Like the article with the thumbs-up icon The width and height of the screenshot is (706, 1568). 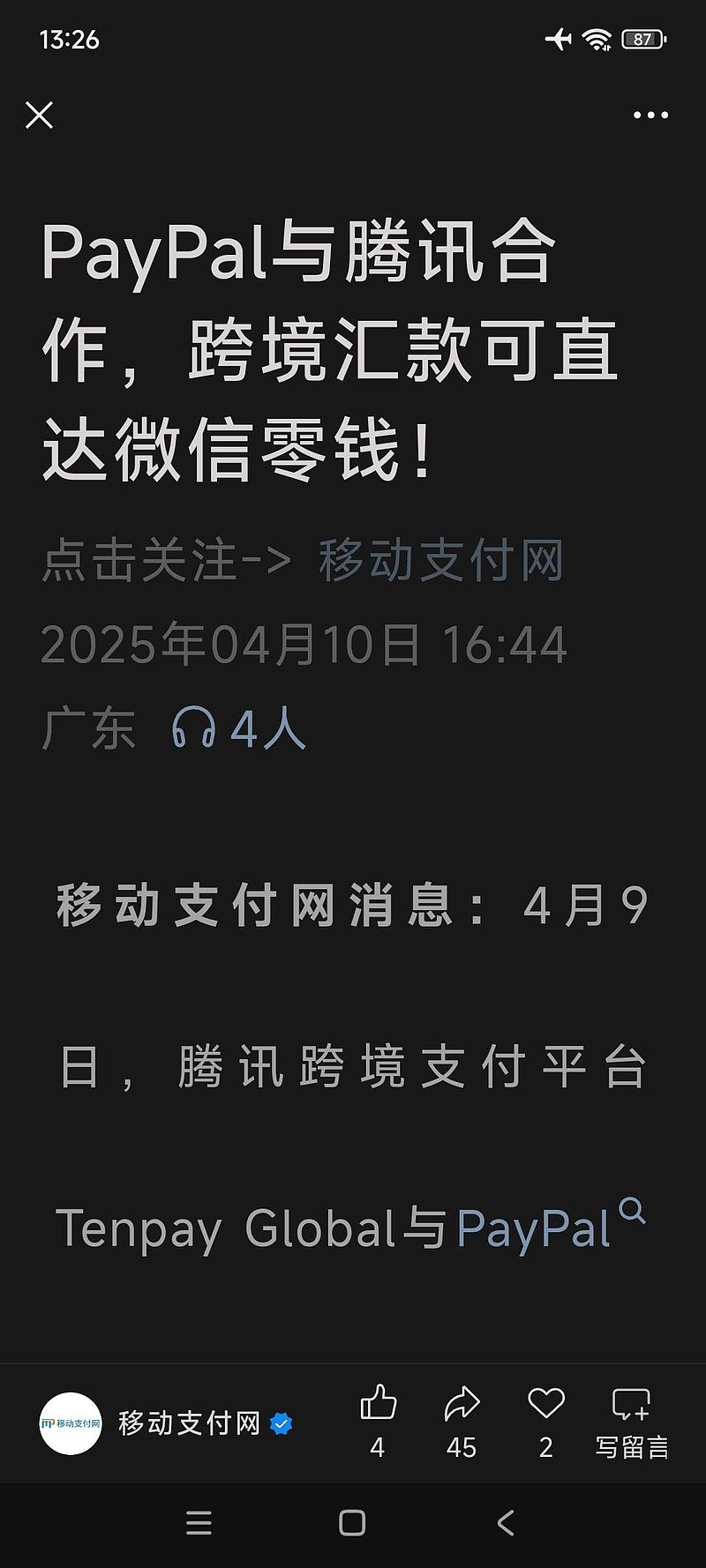point(378,1421)
